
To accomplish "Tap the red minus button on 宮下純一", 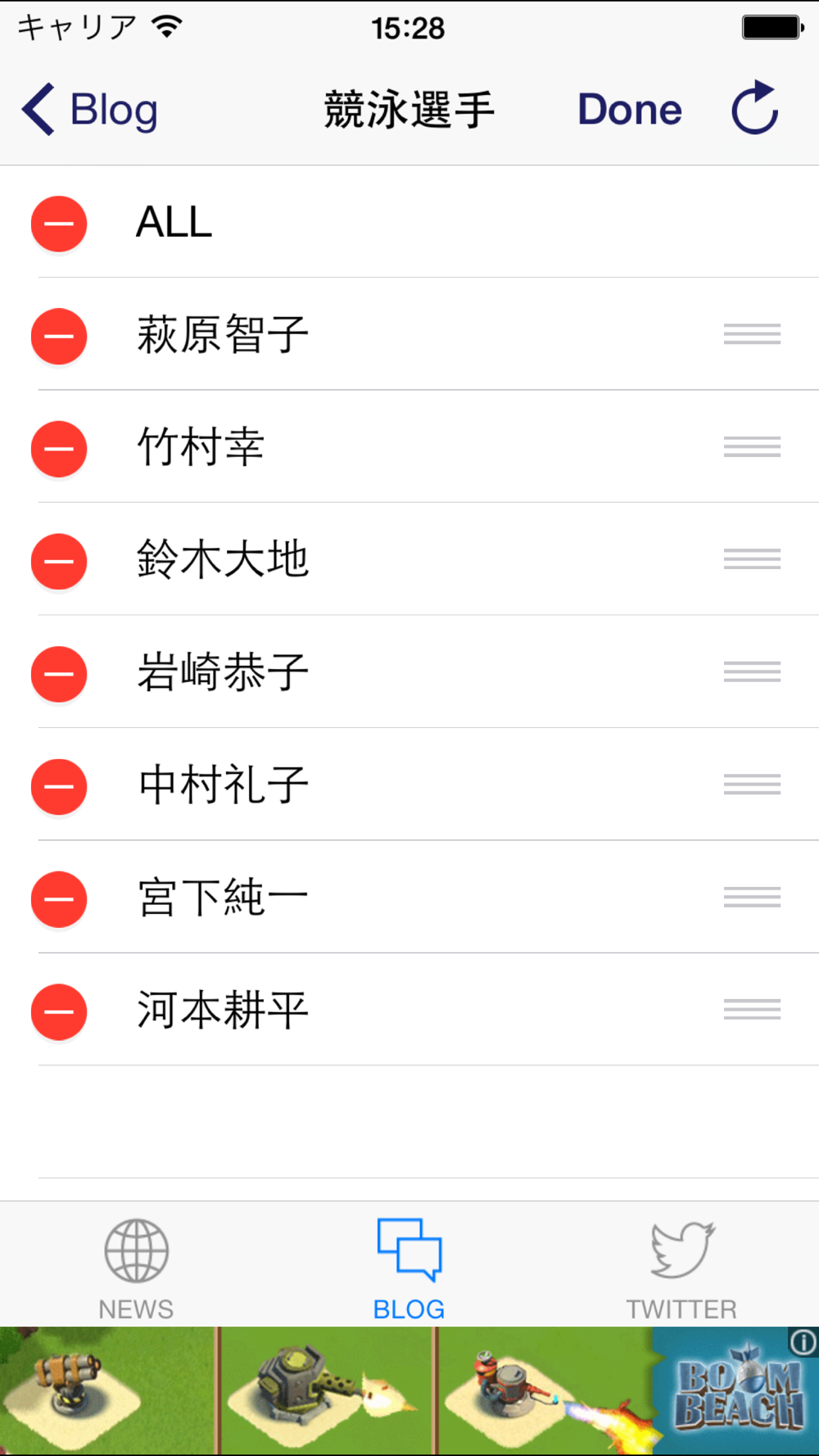I will coord(59,899).
